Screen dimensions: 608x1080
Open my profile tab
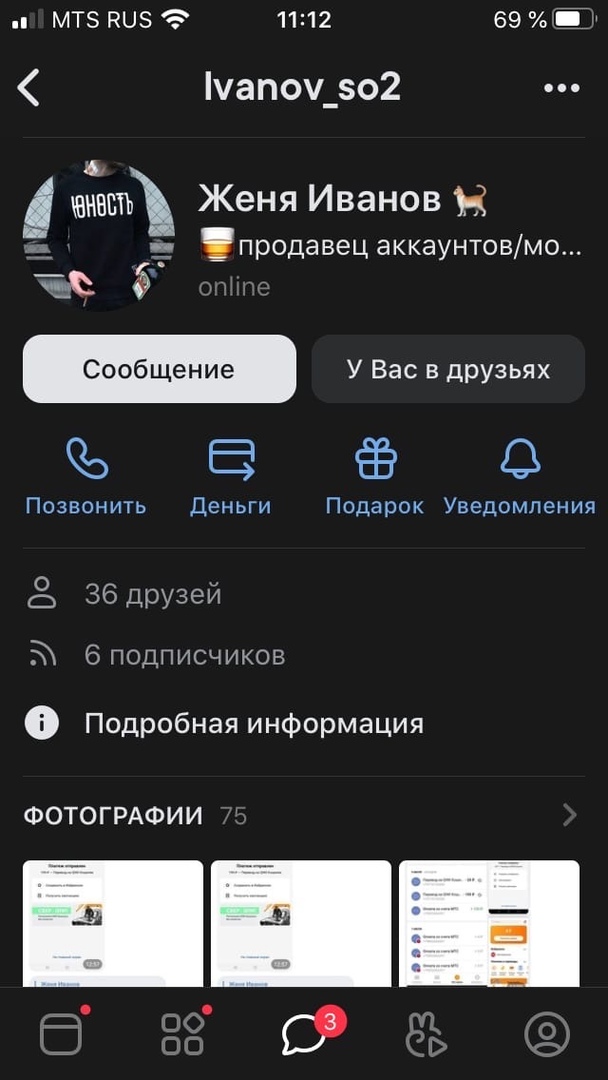[x=547, y=1035]
